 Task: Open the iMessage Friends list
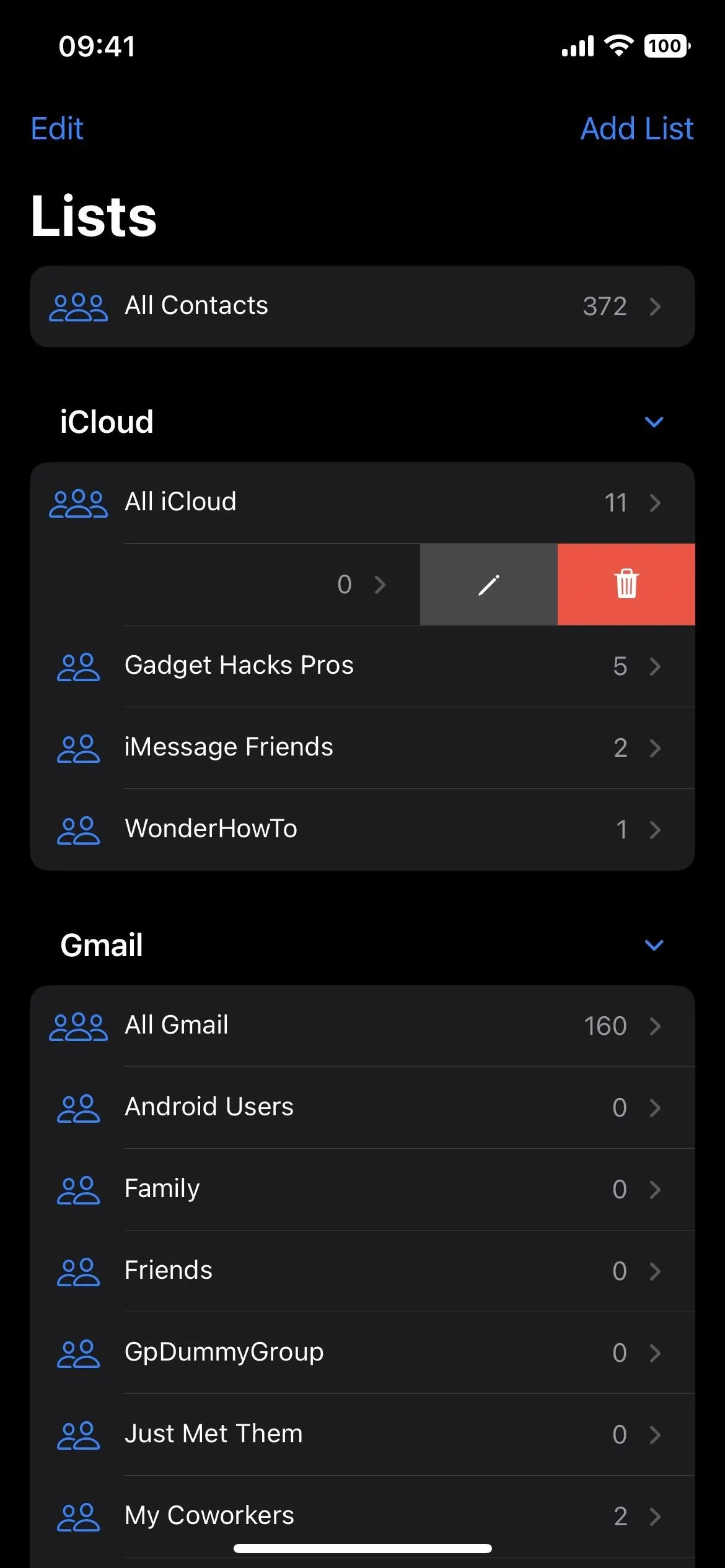(x=362, y=747)
